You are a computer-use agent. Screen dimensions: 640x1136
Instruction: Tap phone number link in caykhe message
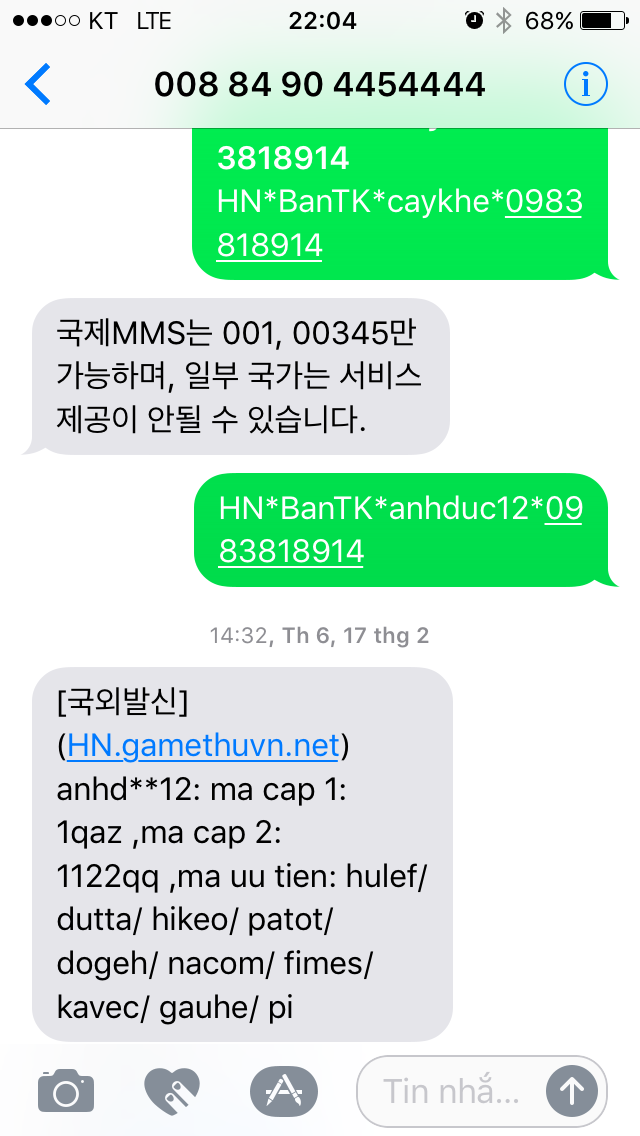(270, 244)
